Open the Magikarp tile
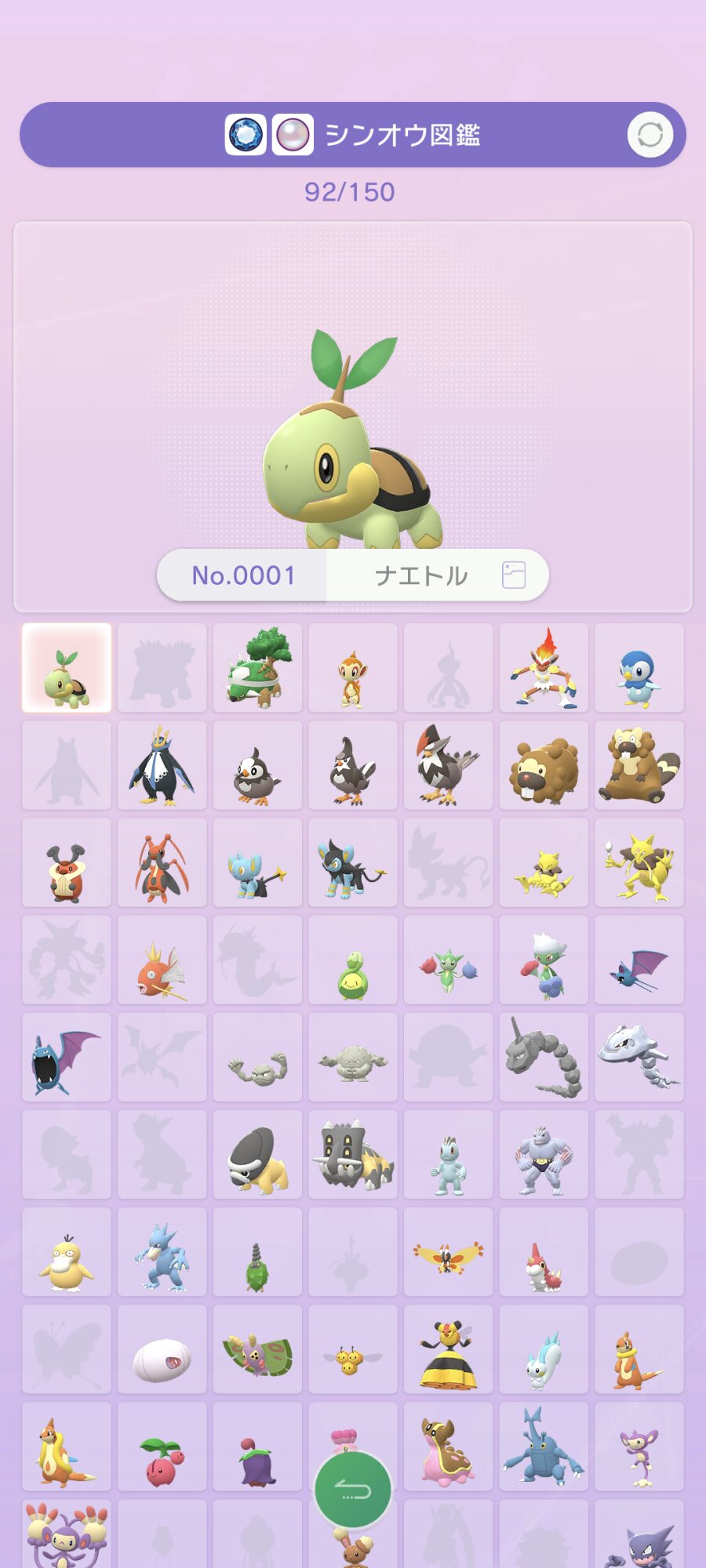This screenshot has width=706, height=1568. pyautogui.click(x=162, y=960)
